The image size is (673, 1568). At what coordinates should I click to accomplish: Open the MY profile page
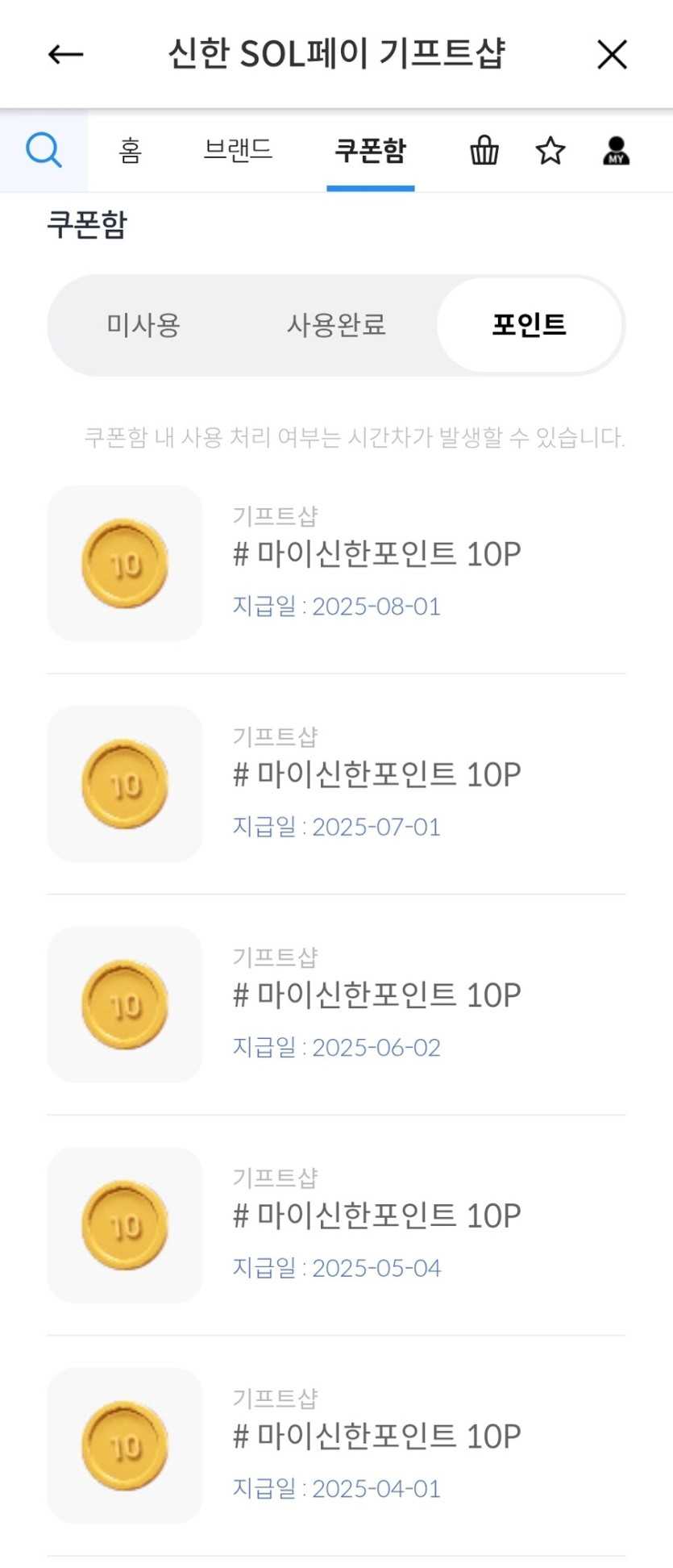click(615, 150)
